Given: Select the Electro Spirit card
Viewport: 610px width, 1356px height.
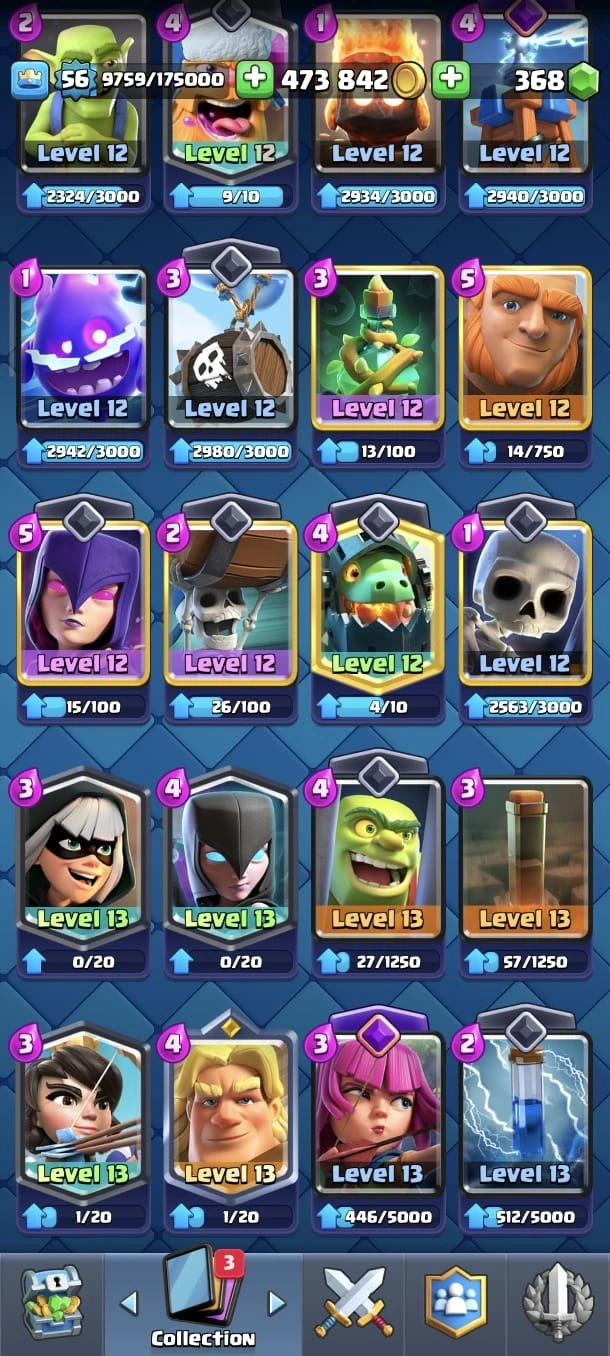Looking at the screenshot, I should [x=84, y=350].
